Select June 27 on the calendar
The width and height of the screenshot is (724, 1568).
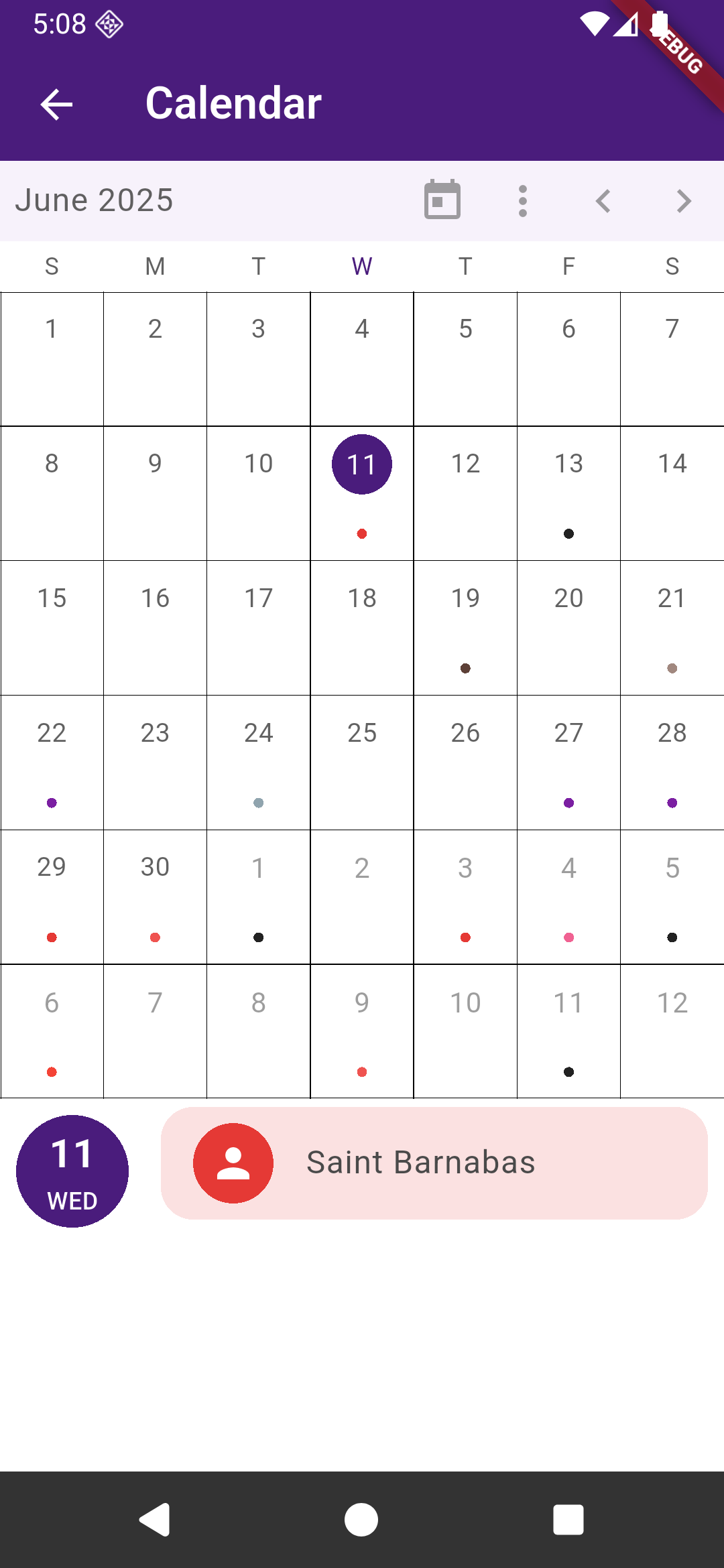coord(568,763)
